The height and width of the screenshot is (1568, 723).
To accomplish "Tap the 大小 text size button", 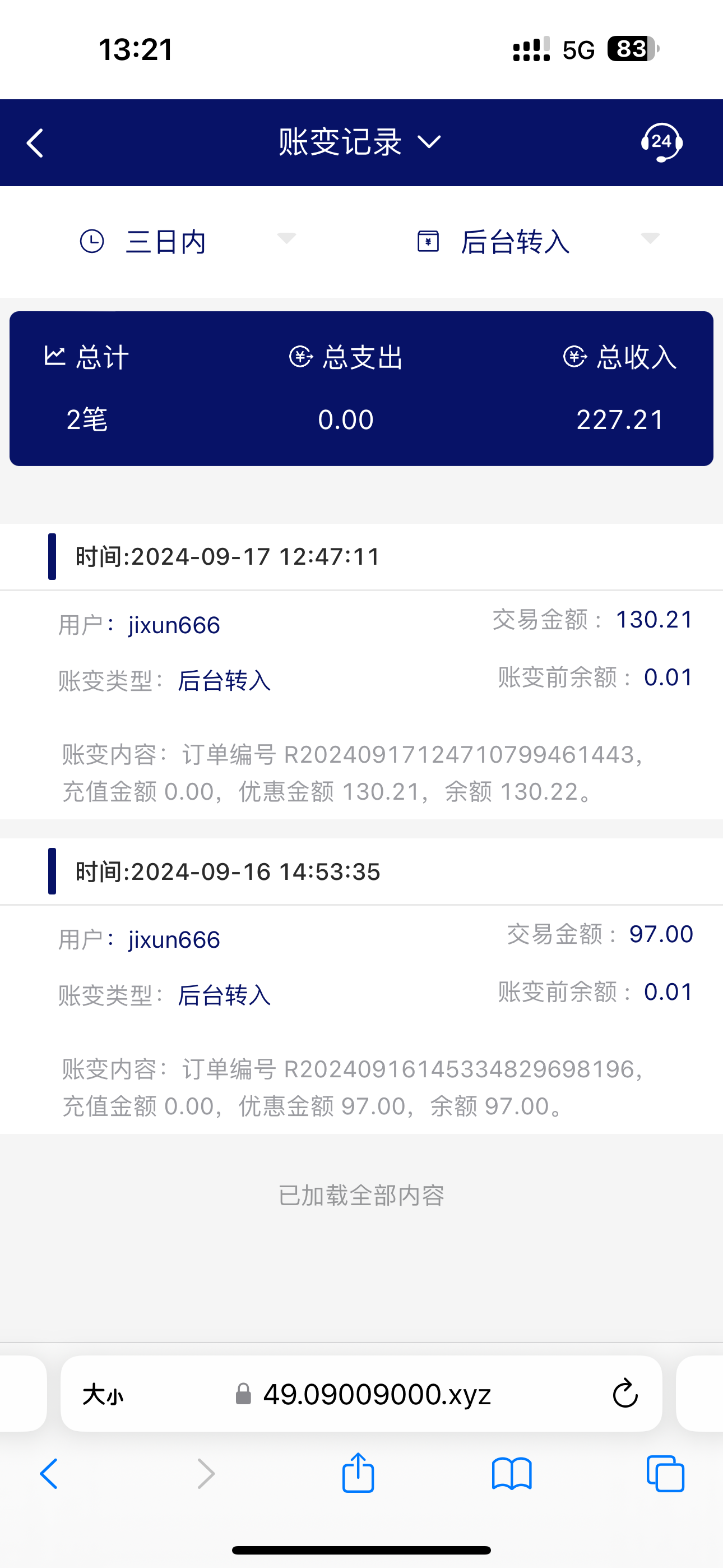I will 103,1394.
